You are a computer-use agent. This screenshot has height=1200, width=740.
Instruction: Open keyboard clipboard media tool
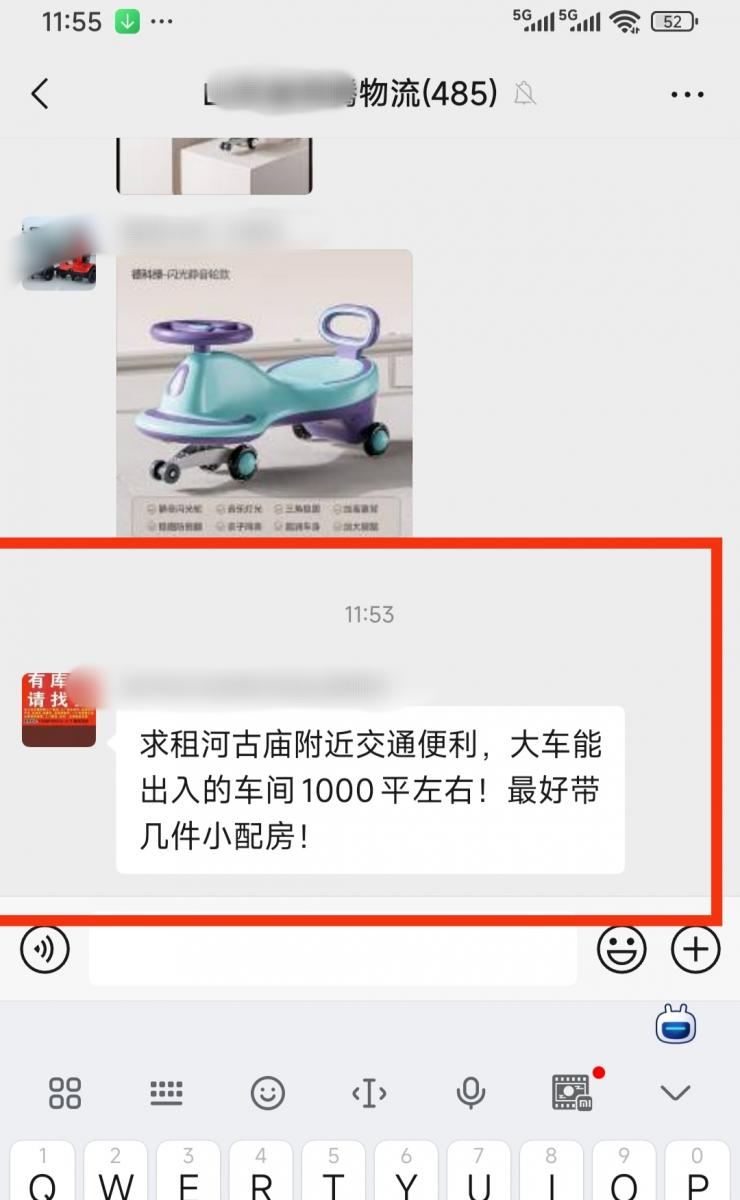pos(573,1093)
